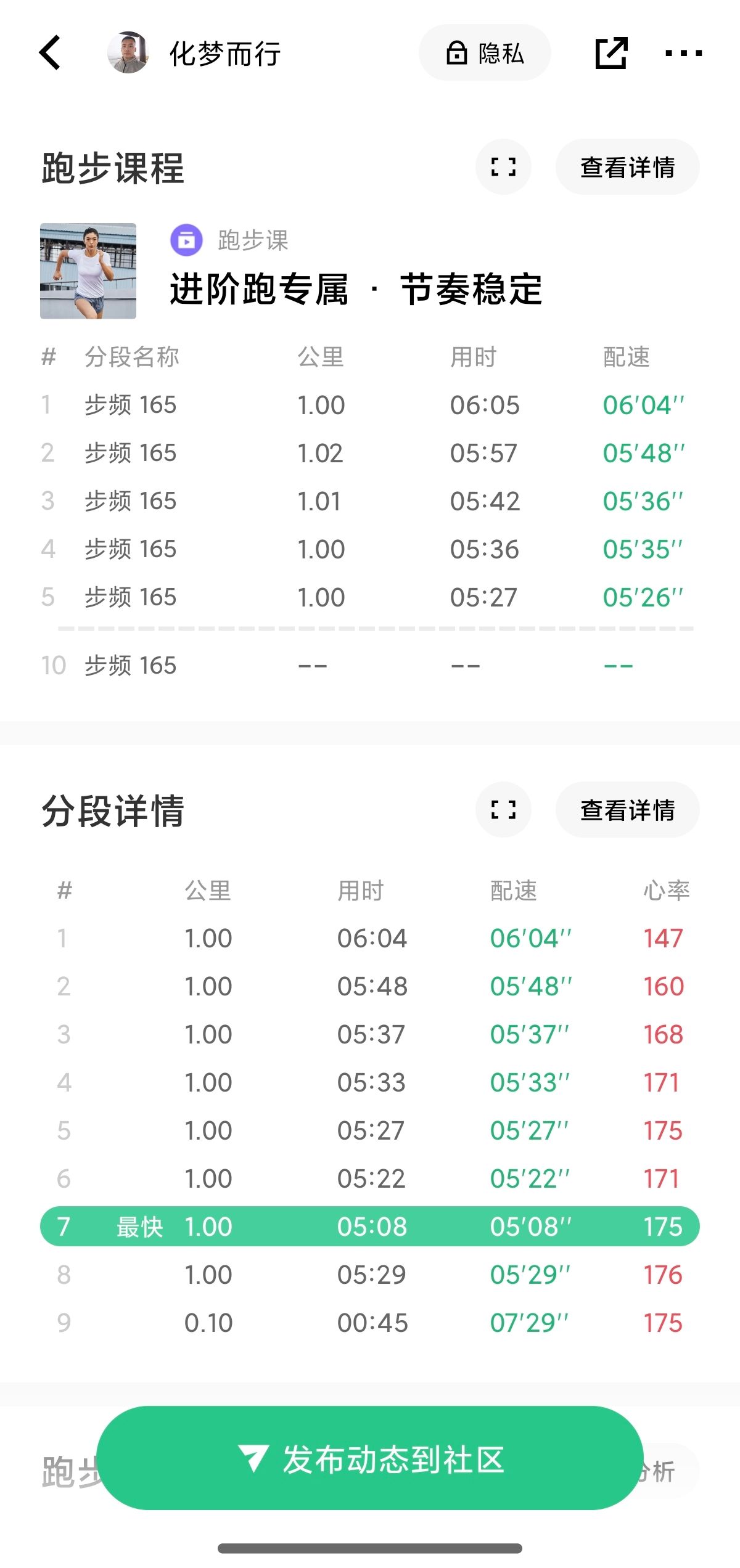Open the three-dot overflow menu
This screenshot has height=1568, width=740.
pos(683,53)
